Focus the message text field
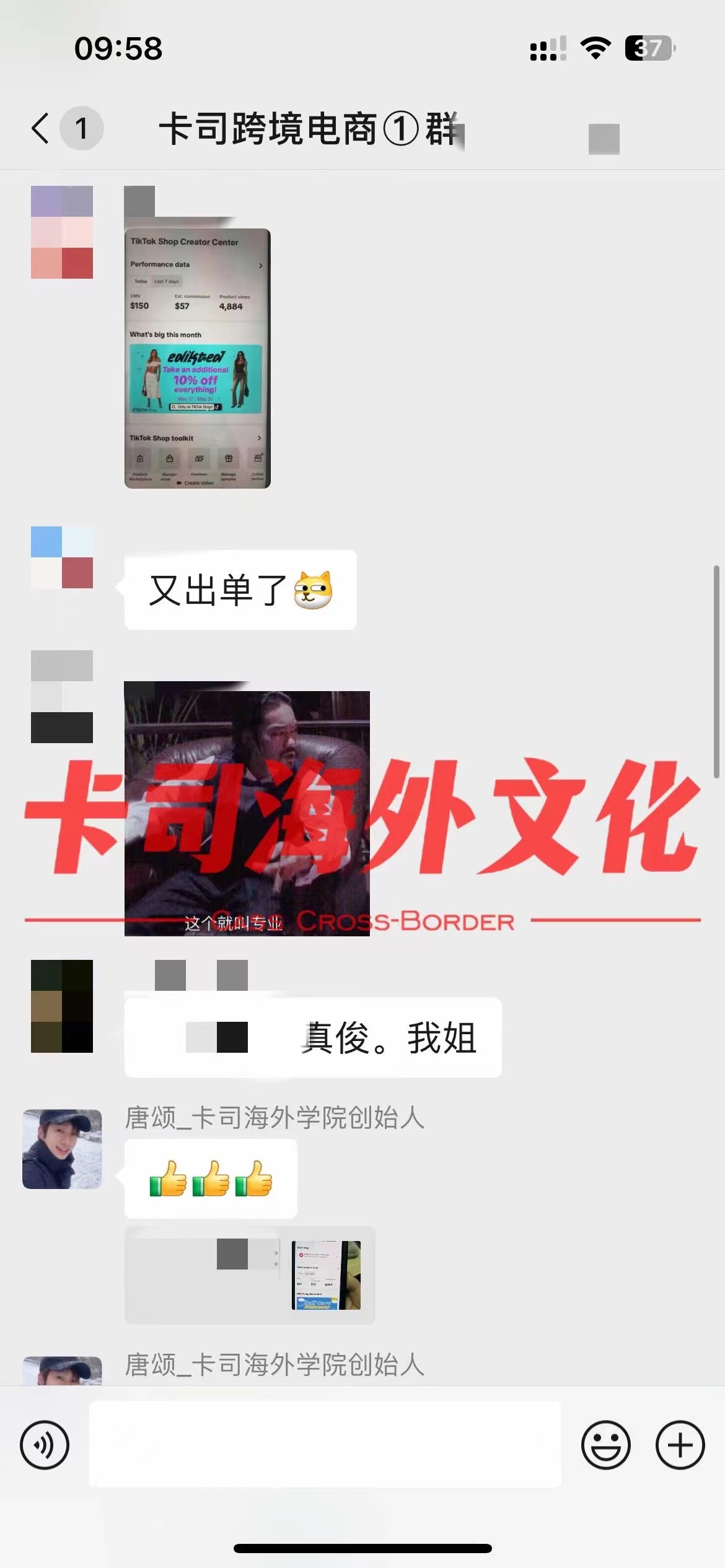The image size is (725, 1568). click(325, 1445)
